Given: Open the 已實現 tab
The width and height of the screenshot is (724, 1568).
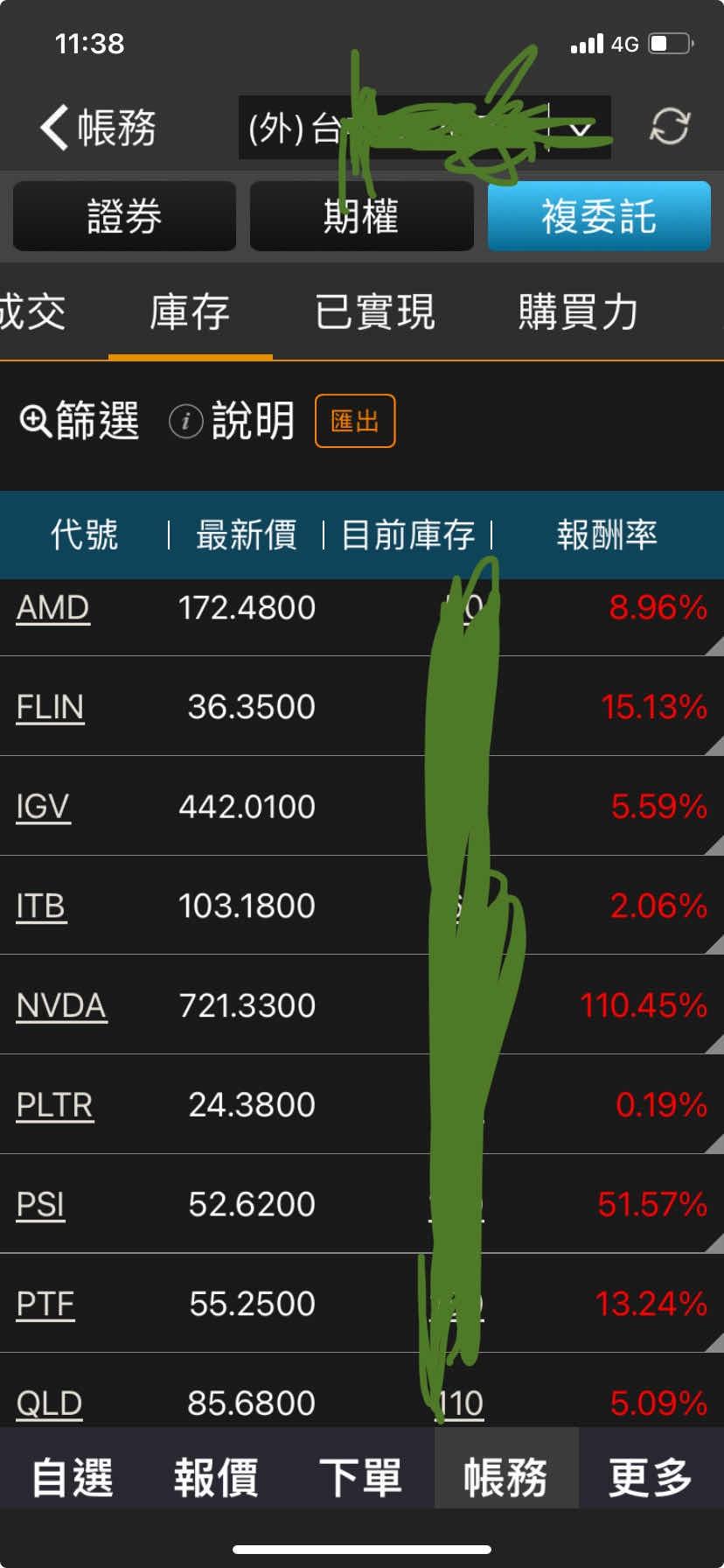Looking at the screenshot, I should pos(374,311).
